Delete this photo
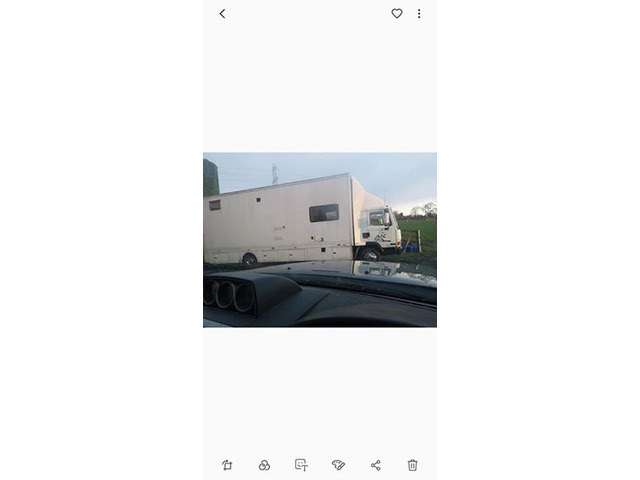640x480 pixels. [412, 465]
